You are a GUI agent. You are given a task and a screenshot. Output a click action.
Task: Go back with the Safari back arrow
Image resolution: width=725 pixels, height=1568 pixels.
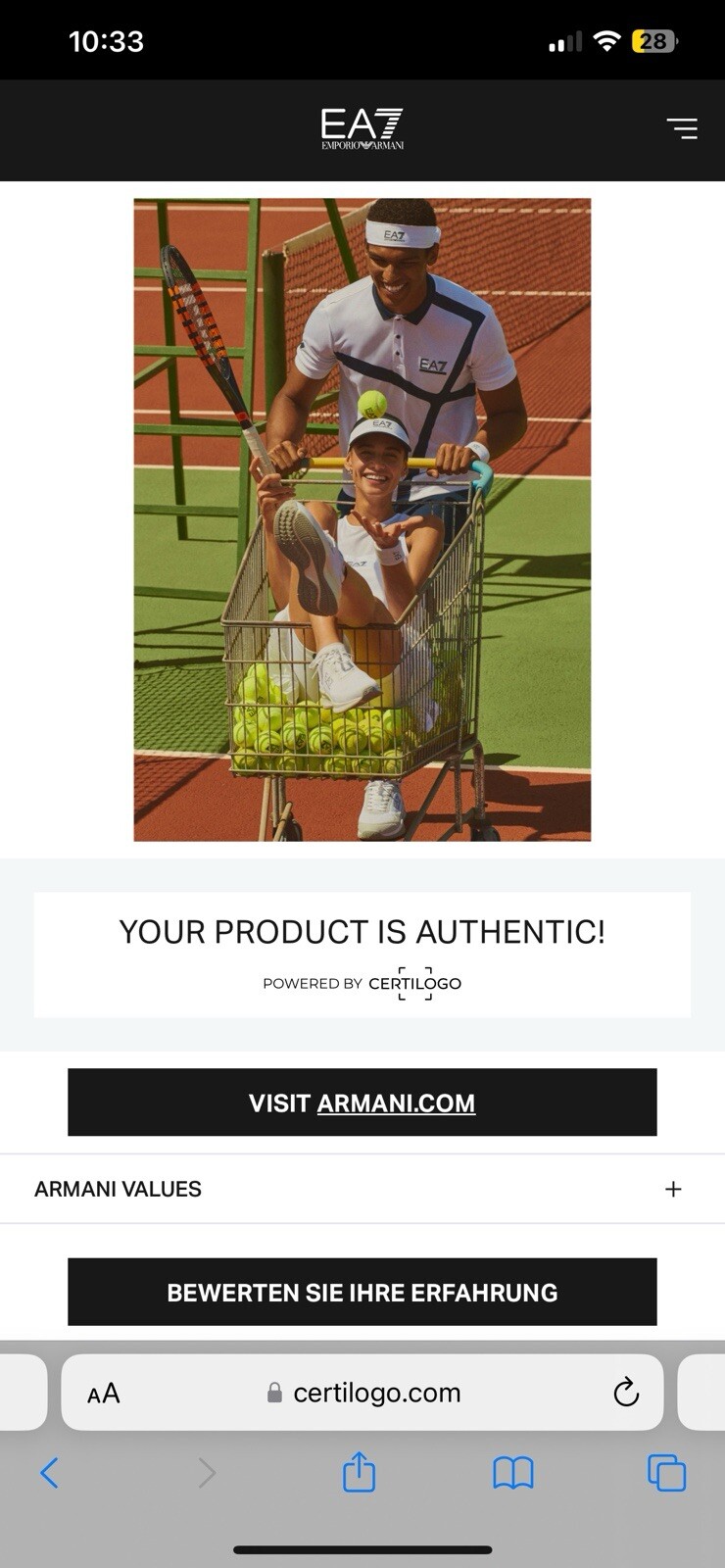click(x=49, y=1472)
